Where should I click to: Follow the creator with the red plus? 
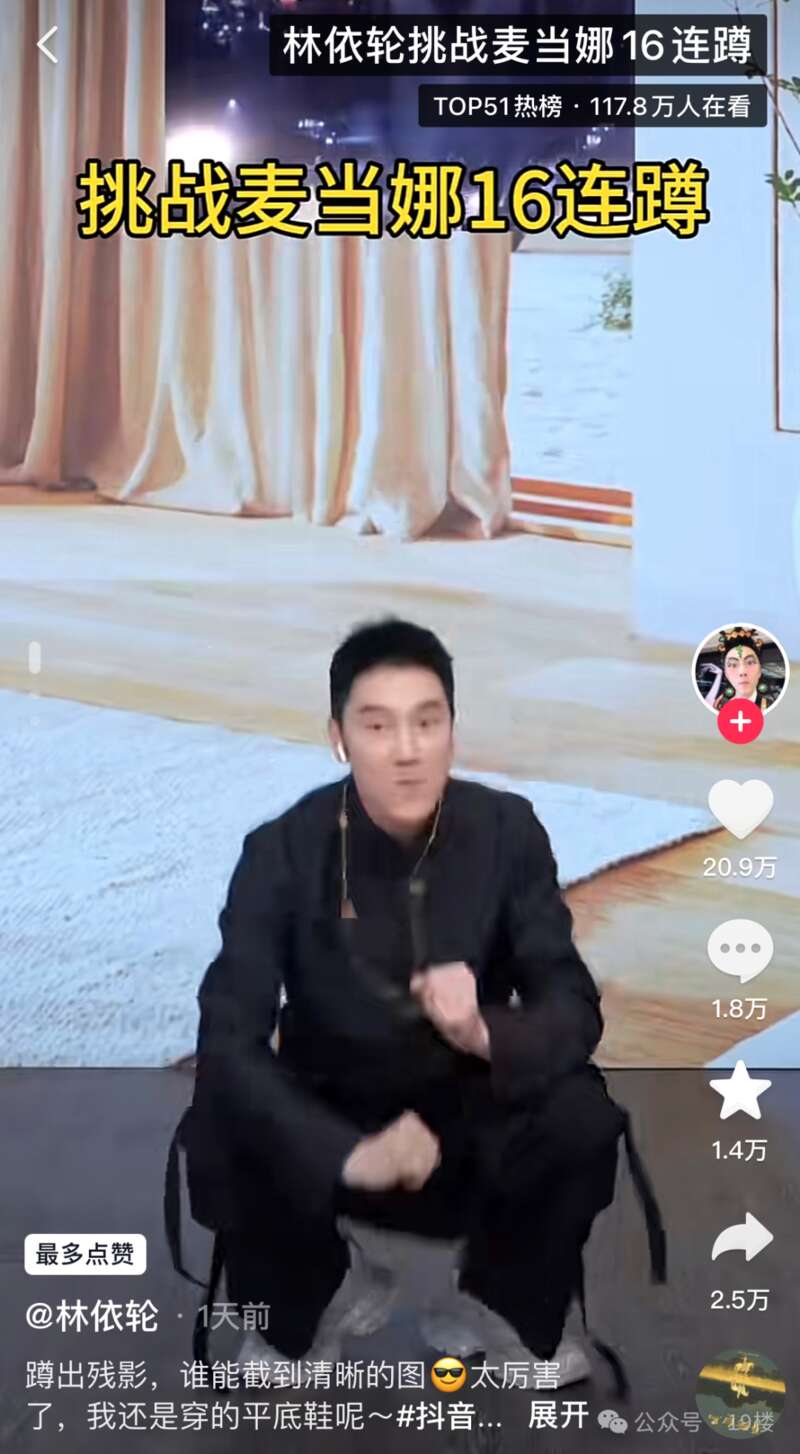coord(740,723)
